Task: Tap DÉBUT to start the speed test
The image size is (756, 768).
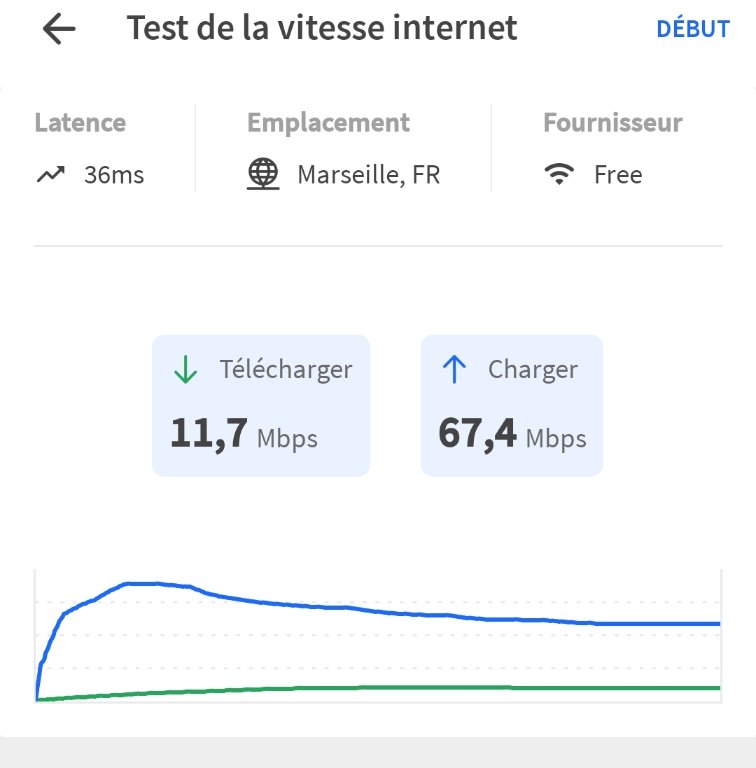Action: (x=692, y=29)
